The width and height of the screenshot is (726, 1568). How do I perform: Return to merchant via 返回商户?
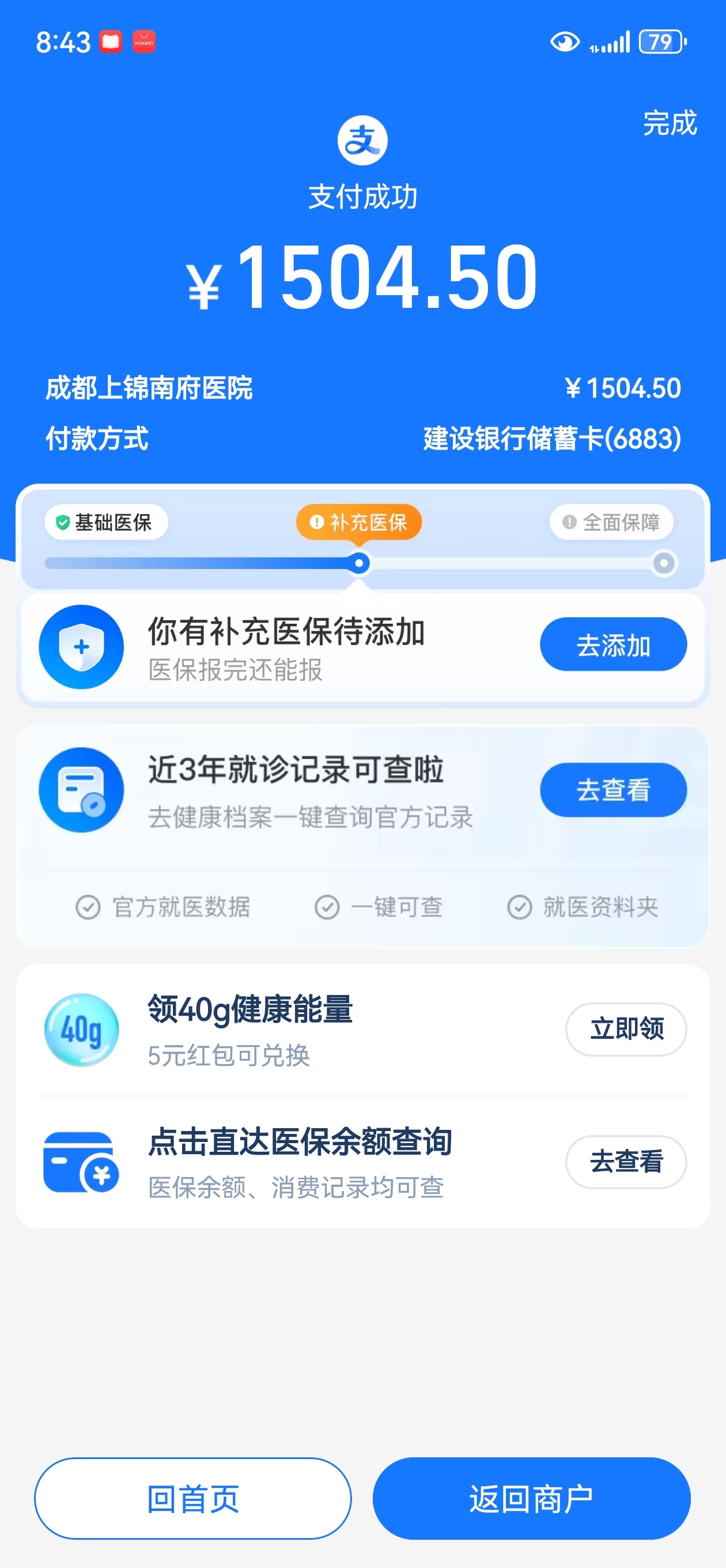click(x=531, y=1498)
